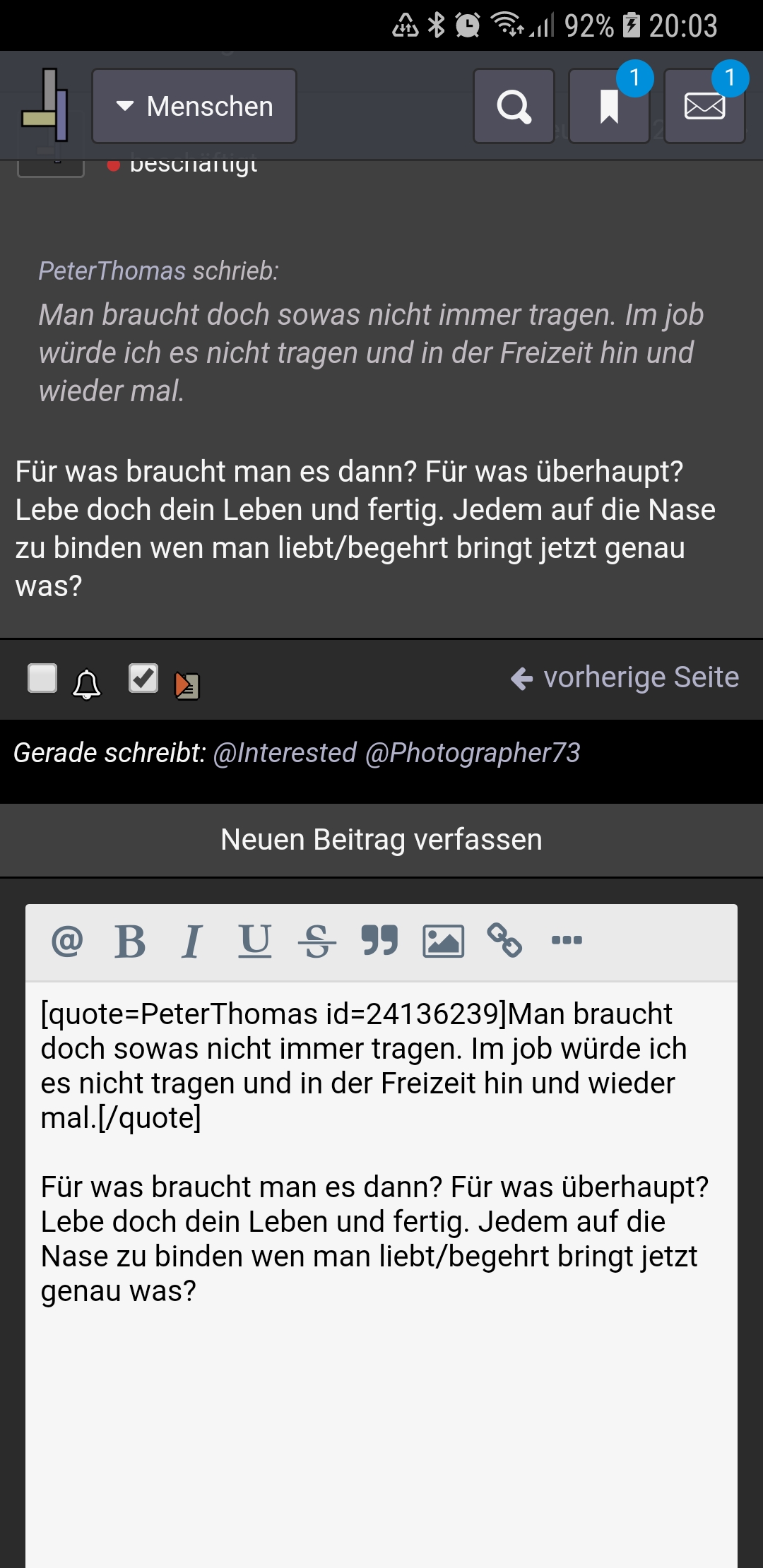Open the messages envelope

point(704,106)
